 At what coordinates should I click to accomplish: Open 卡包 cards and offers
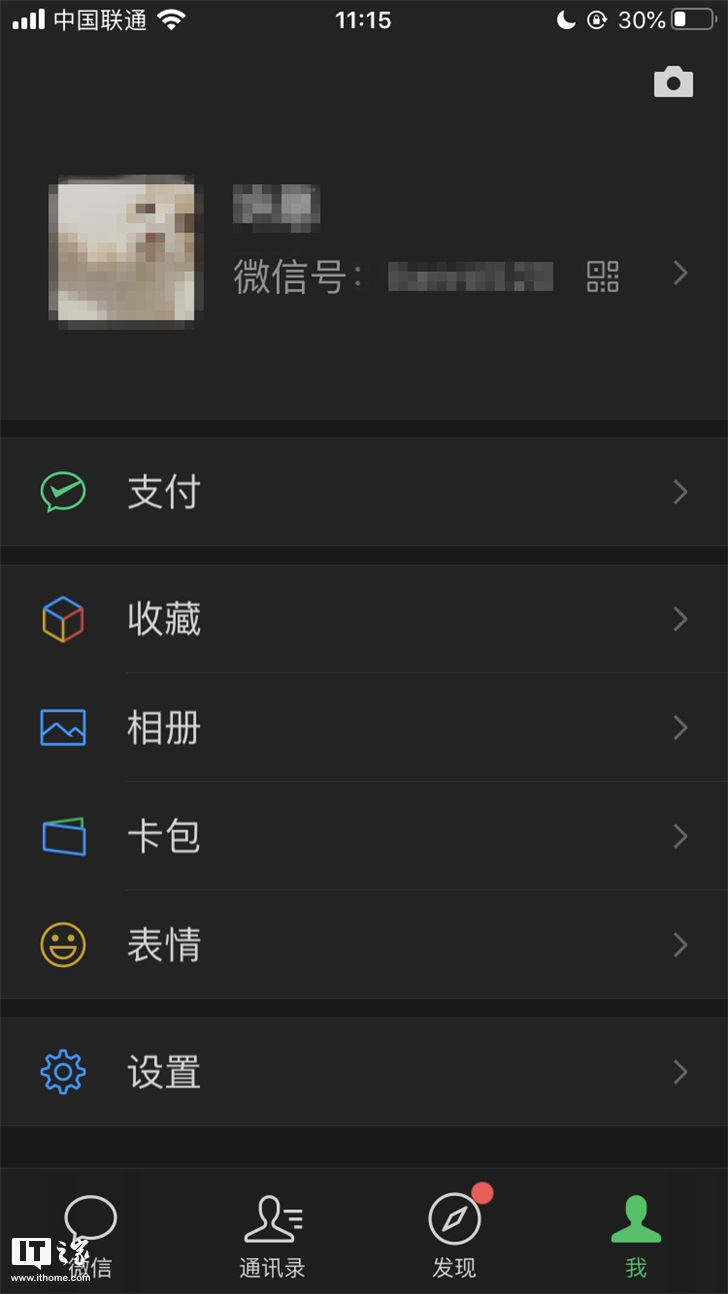click(x=364, y=836)
